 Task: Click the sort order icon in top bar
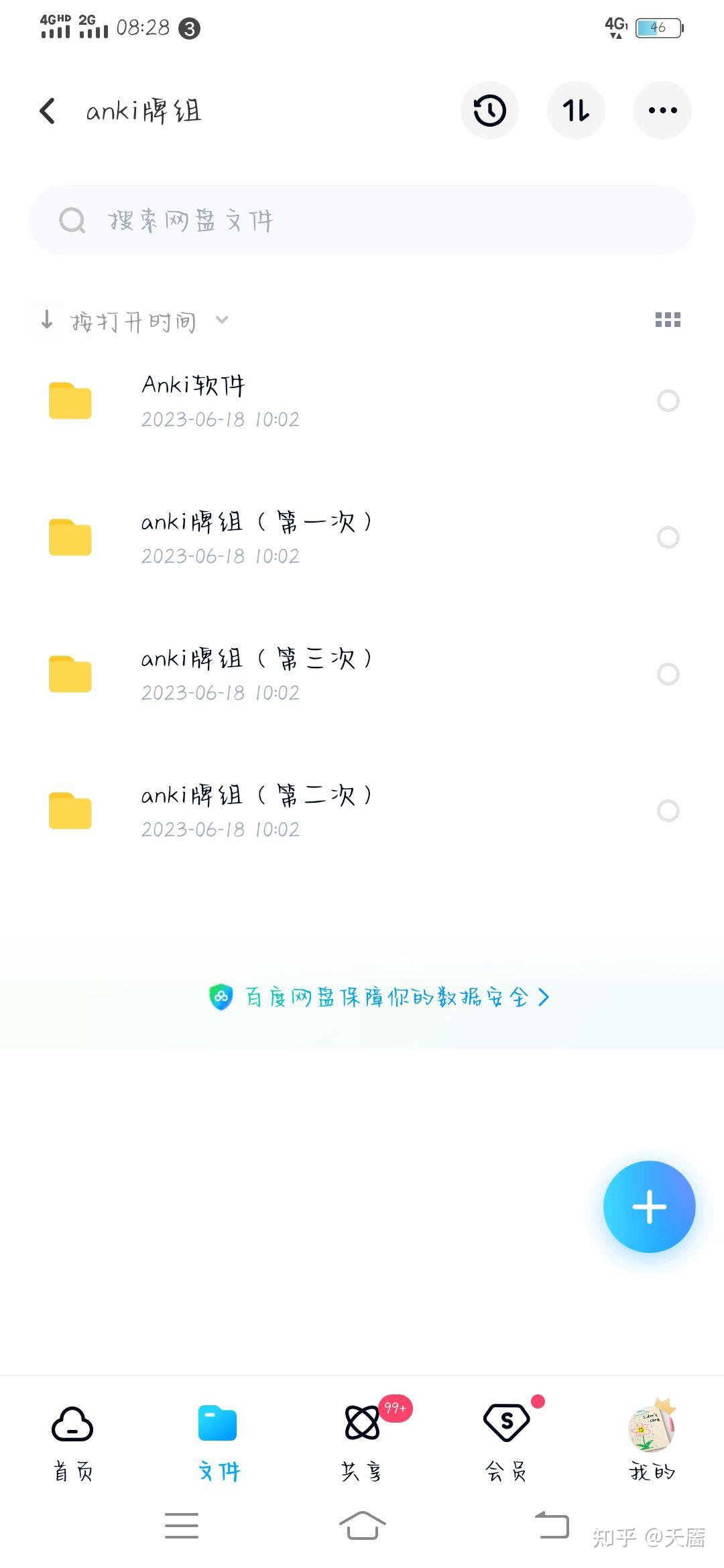click(x=576, y=110)
